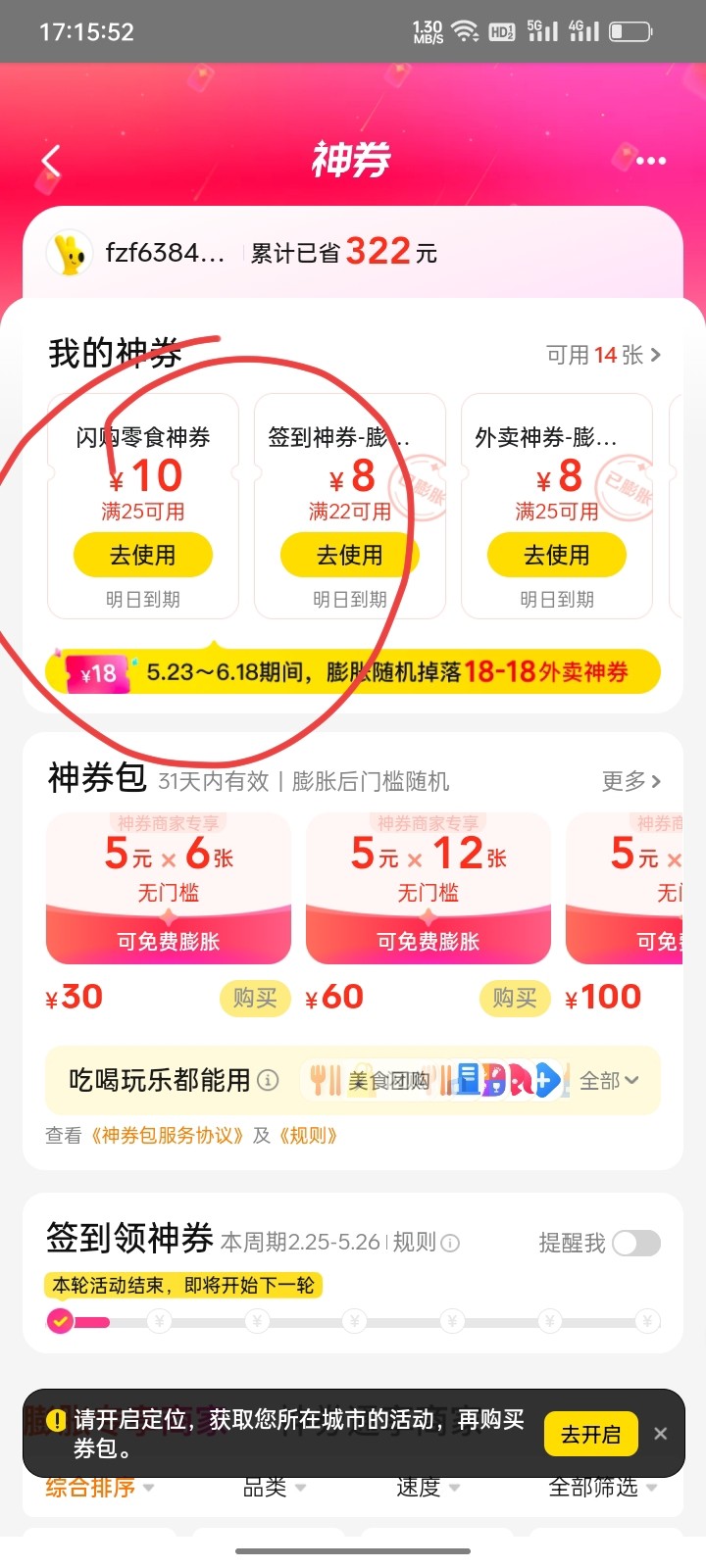Buy the ¥60 coupon pack
706x1568 pixels.
coord(515,998)
